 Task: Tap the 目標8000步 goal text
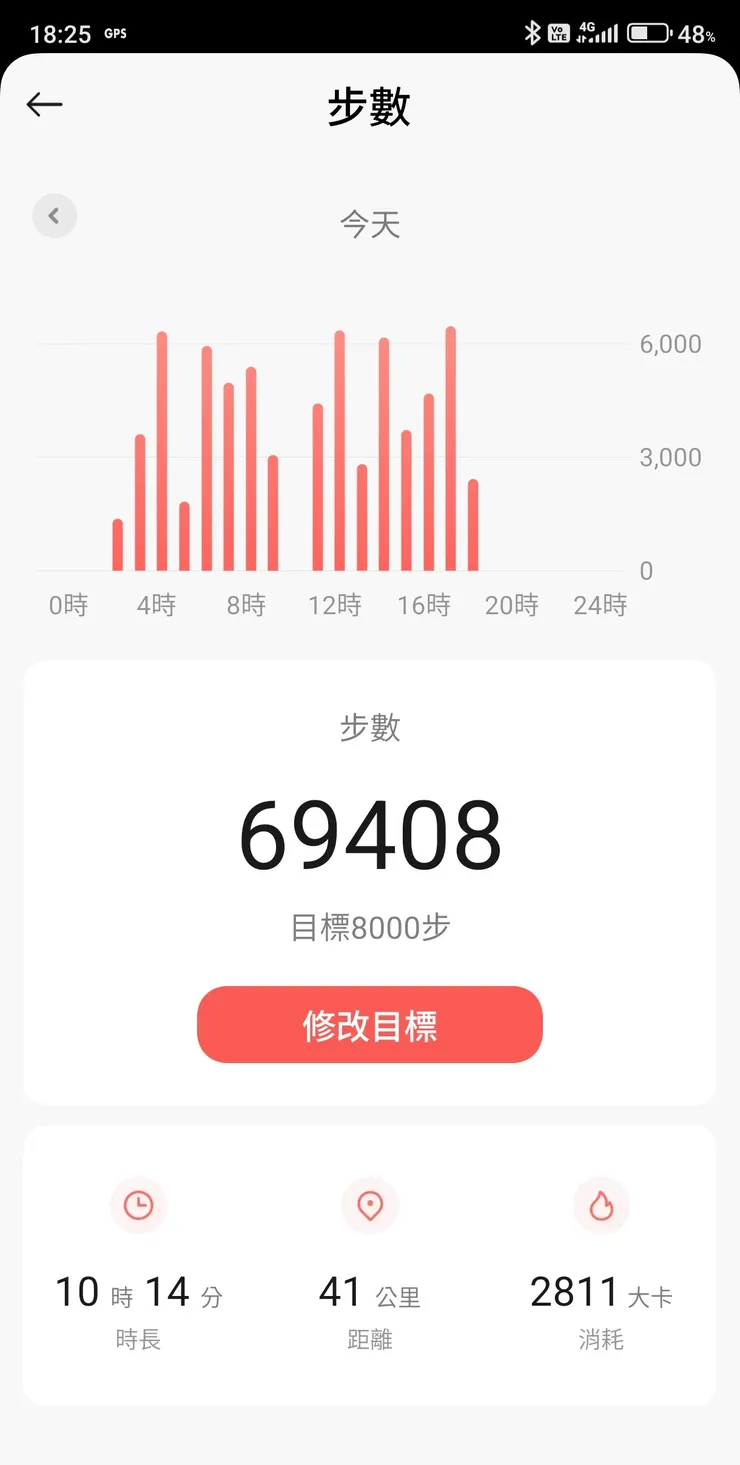tap(370, 927)
